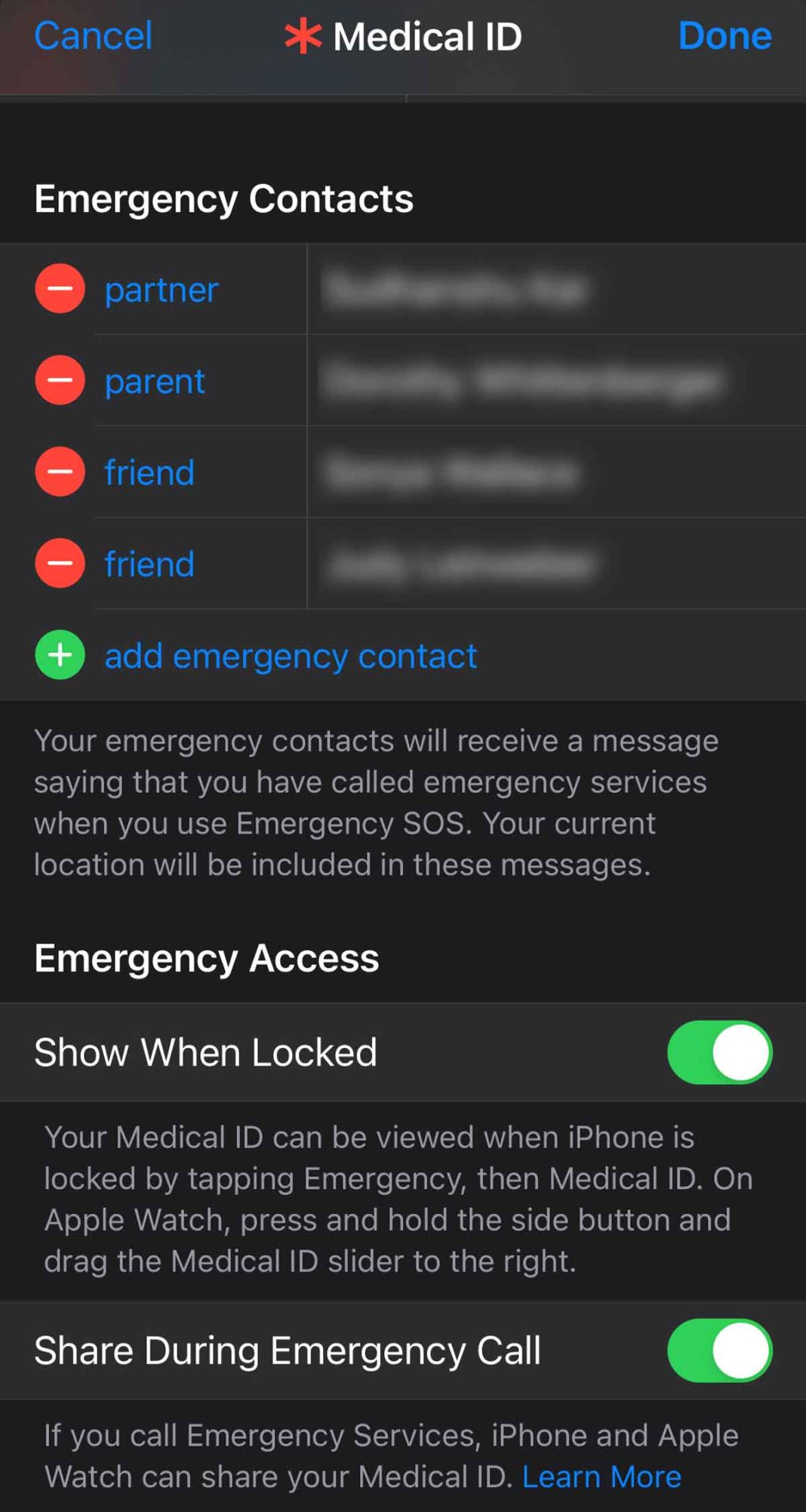Disable the Show When Locked toggle

[x=719, y=1052]
